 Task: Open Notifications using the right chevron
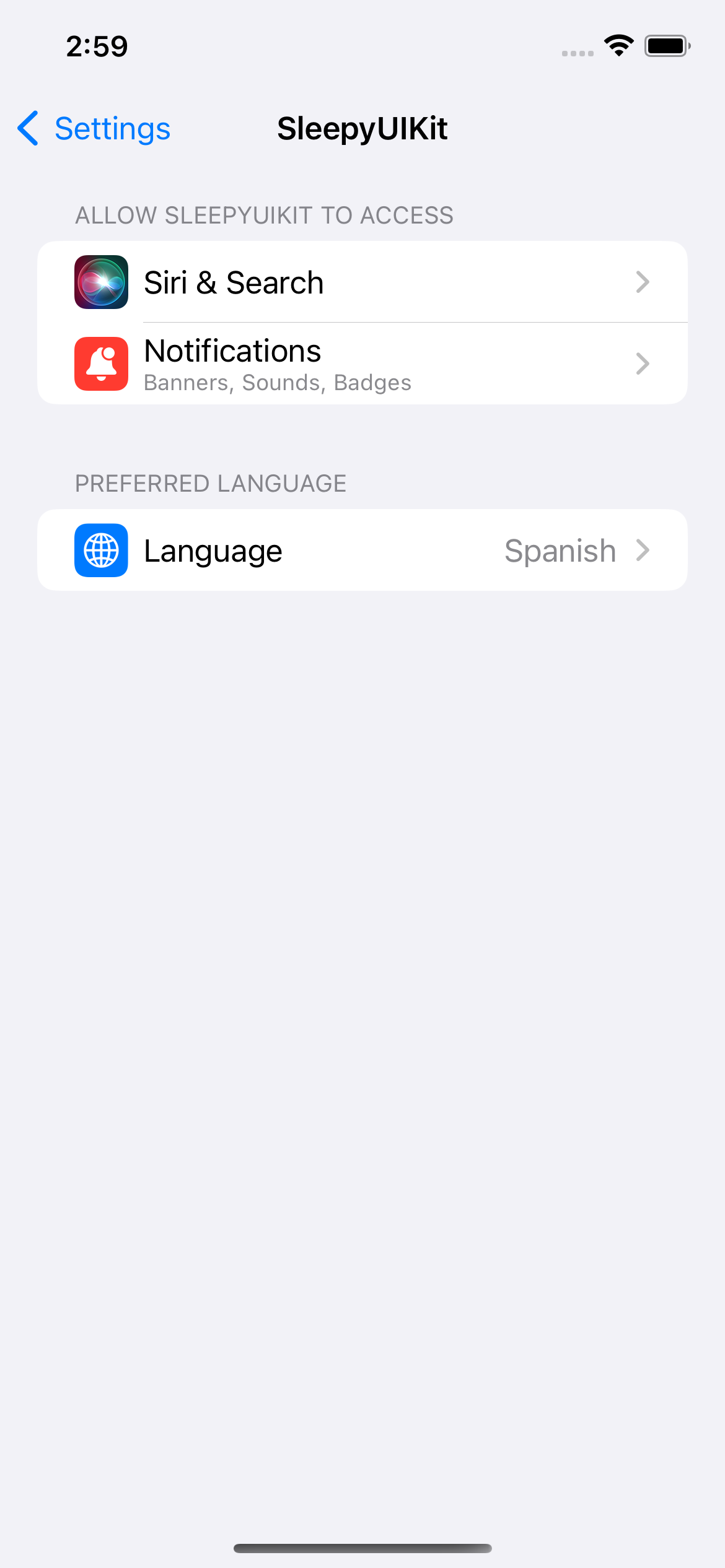643,364
